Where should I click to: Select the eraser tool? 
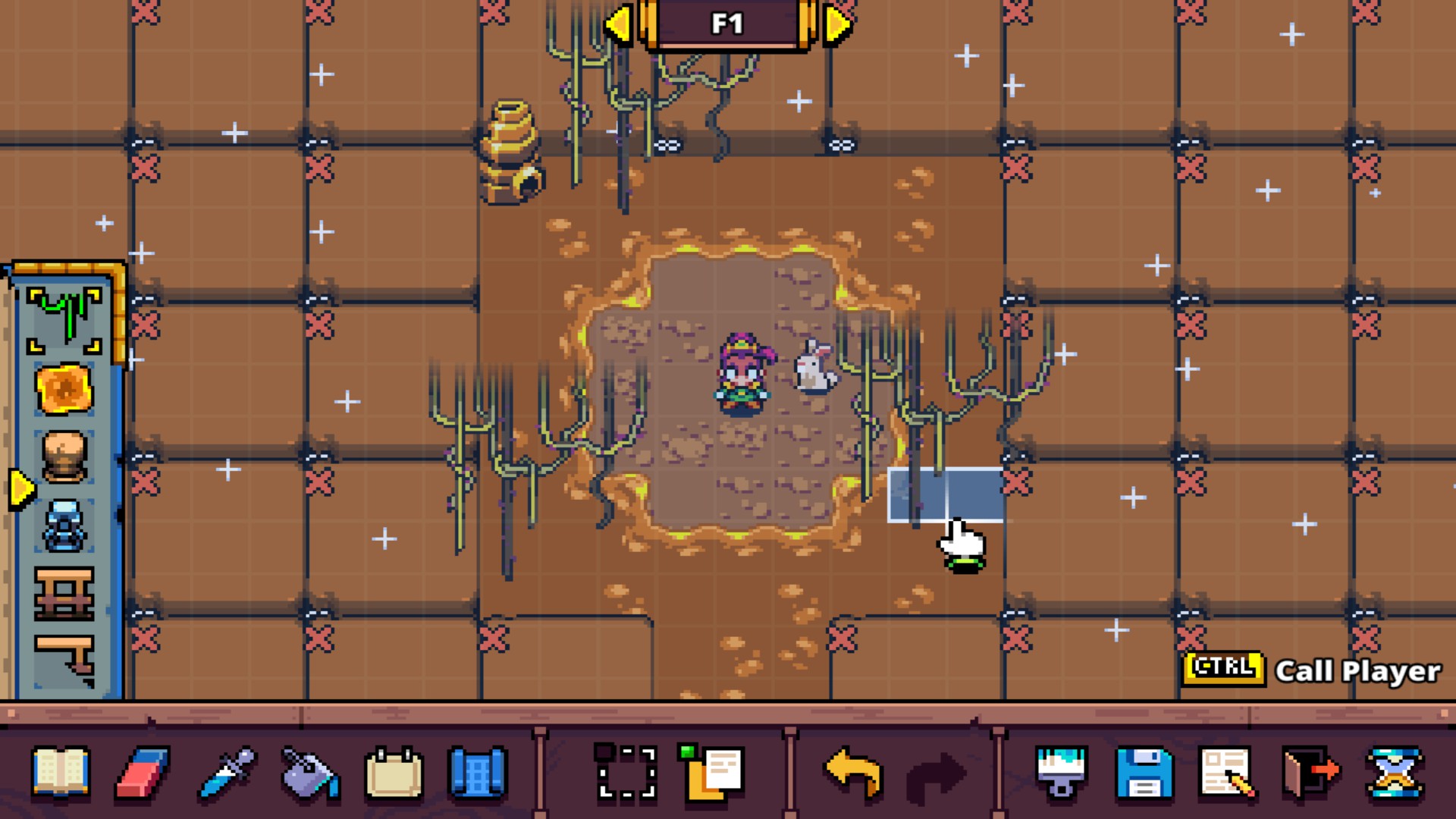tap(143, 773)
